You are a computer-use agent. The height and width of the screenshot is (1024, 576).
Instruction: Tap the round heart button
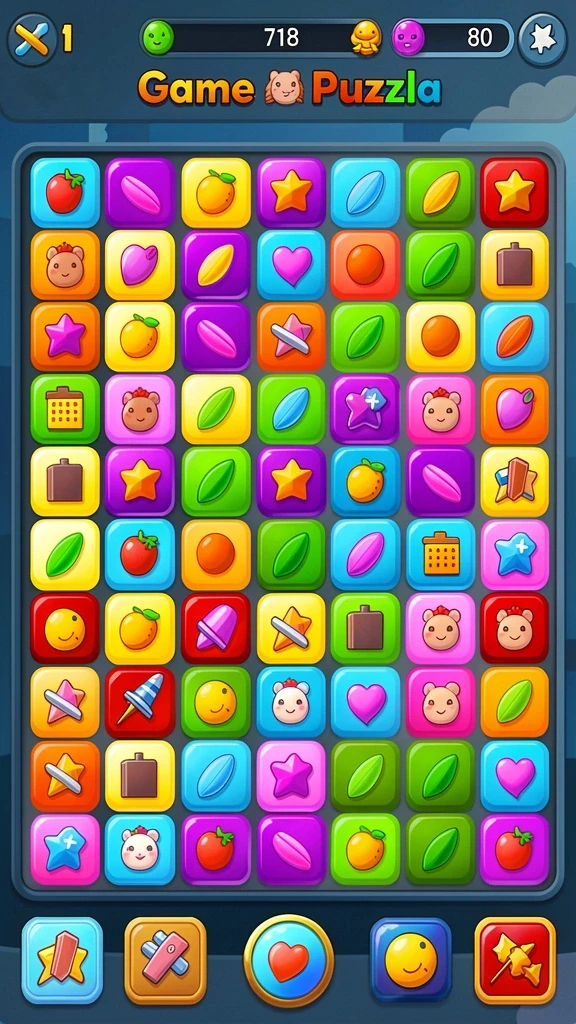pos(288,960)
